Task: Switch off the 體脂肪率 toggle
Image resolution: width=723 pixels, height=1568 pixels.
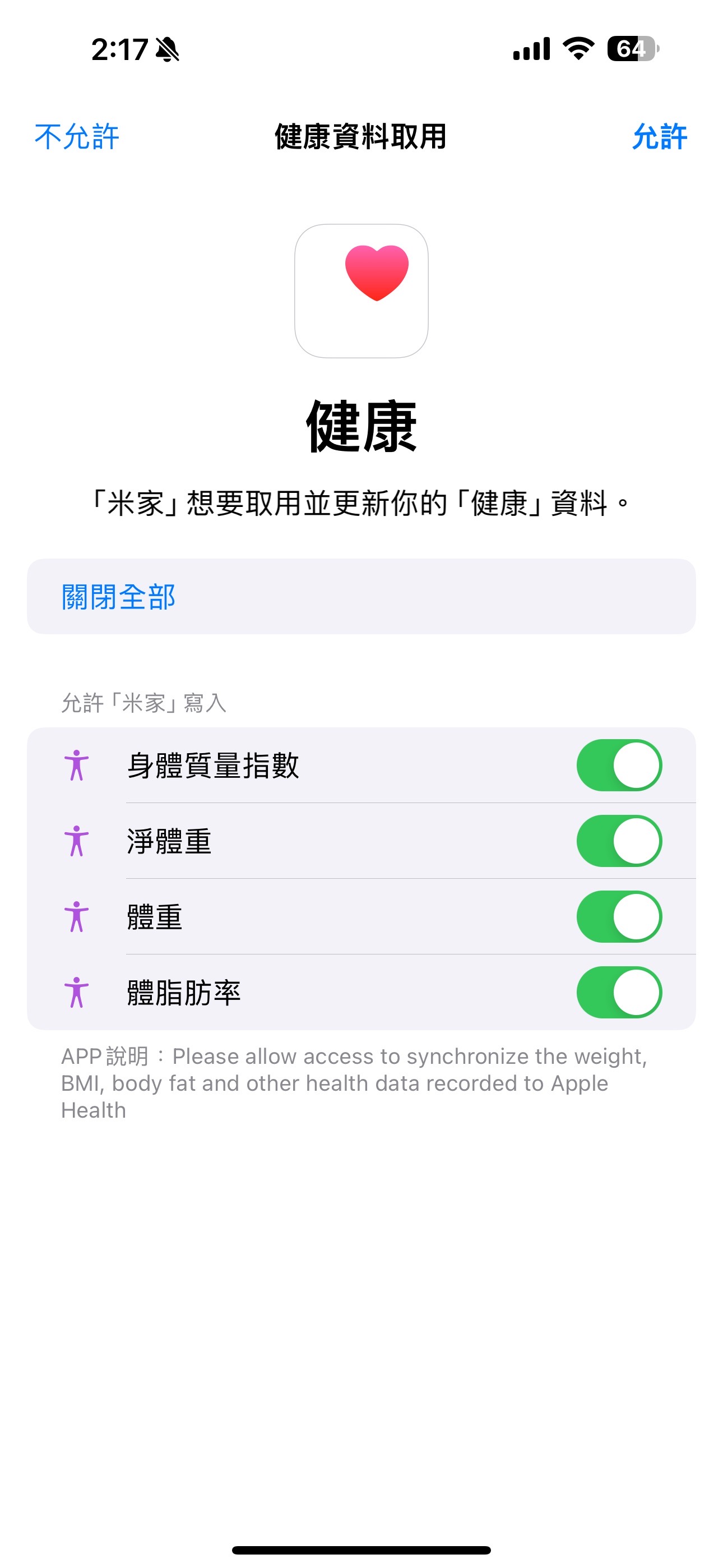Action: point(618,992)
